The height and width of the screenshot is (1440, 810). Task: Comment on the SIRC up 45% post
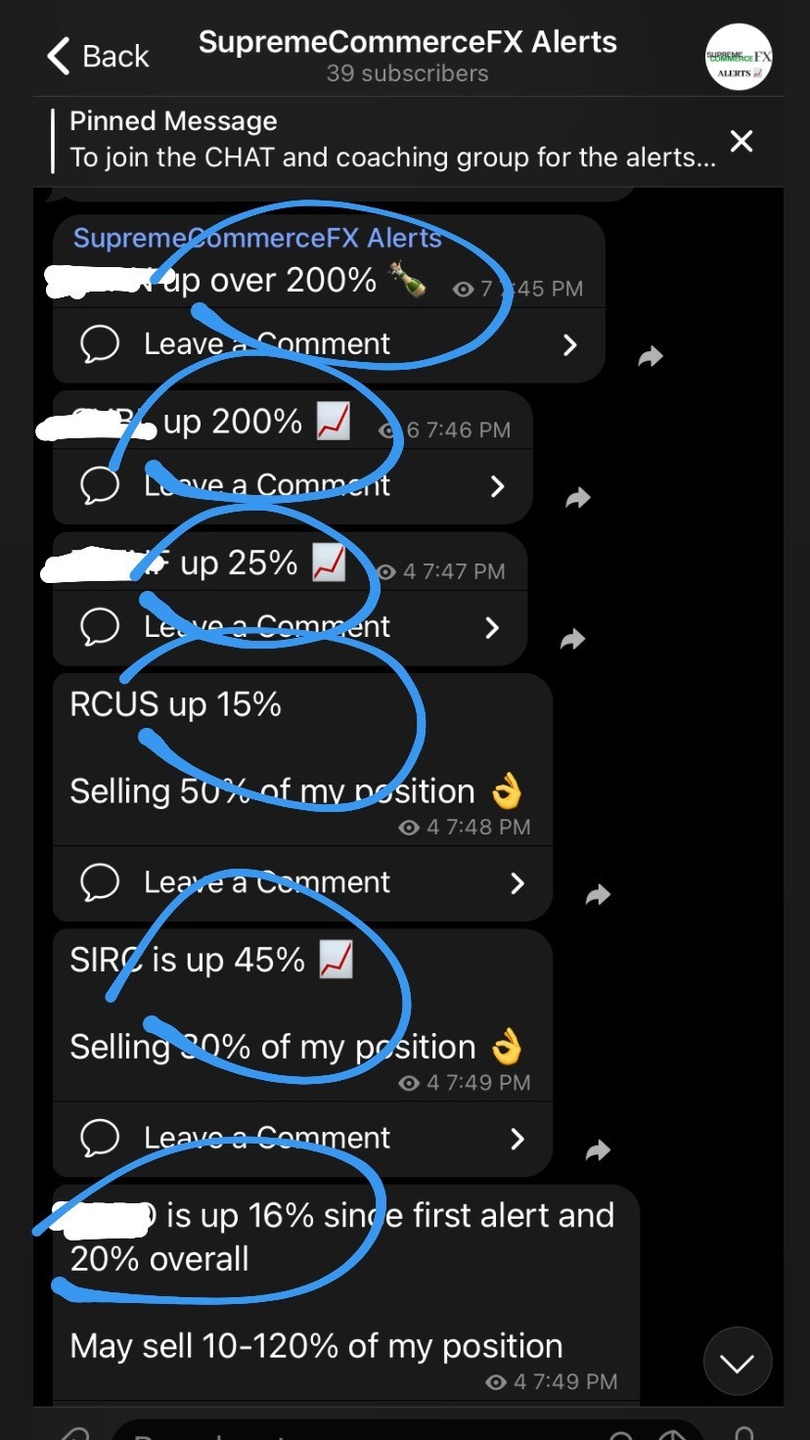(x=302, y=1139)
